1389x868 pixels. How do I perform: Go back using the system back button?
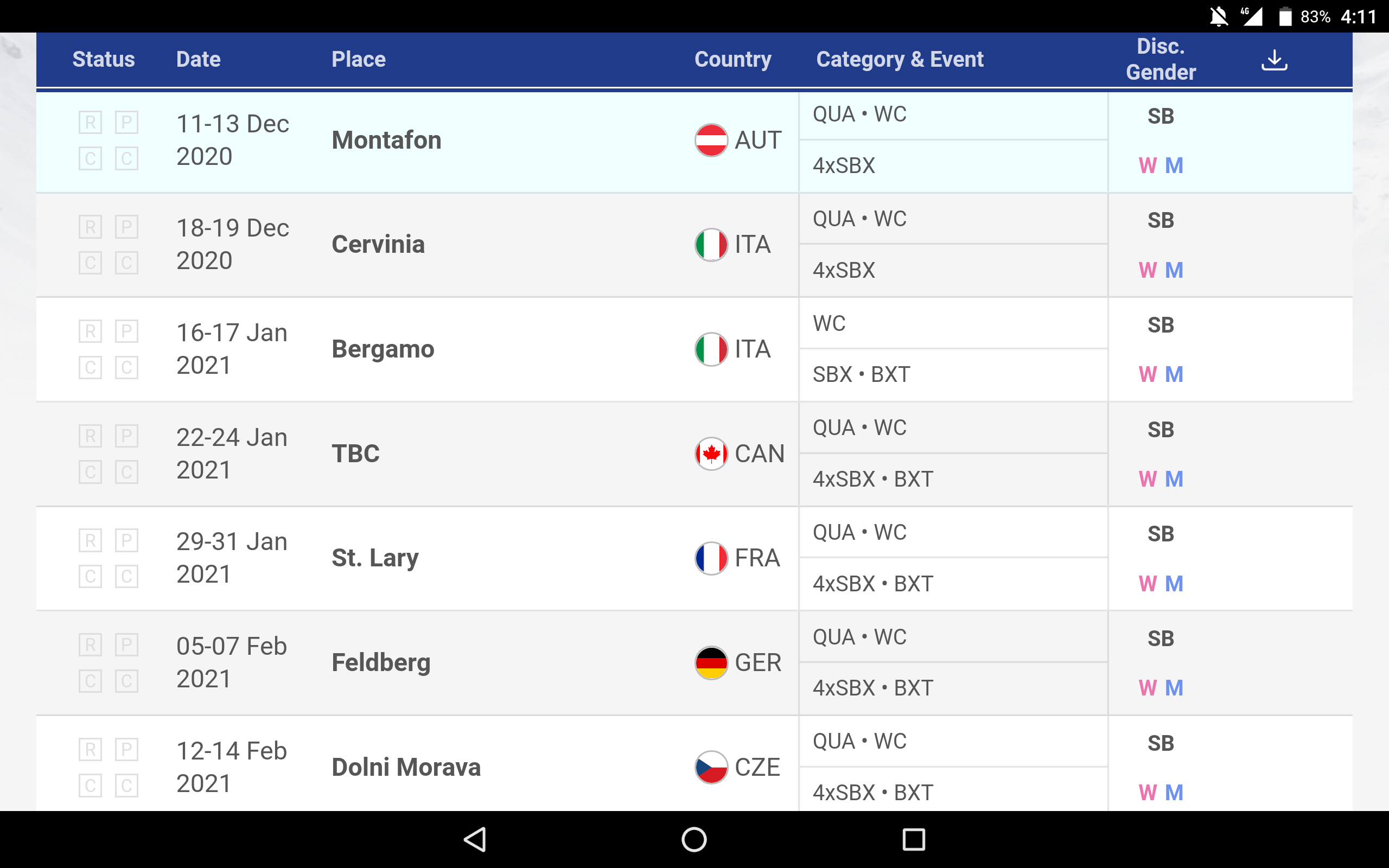coord(475,839)
